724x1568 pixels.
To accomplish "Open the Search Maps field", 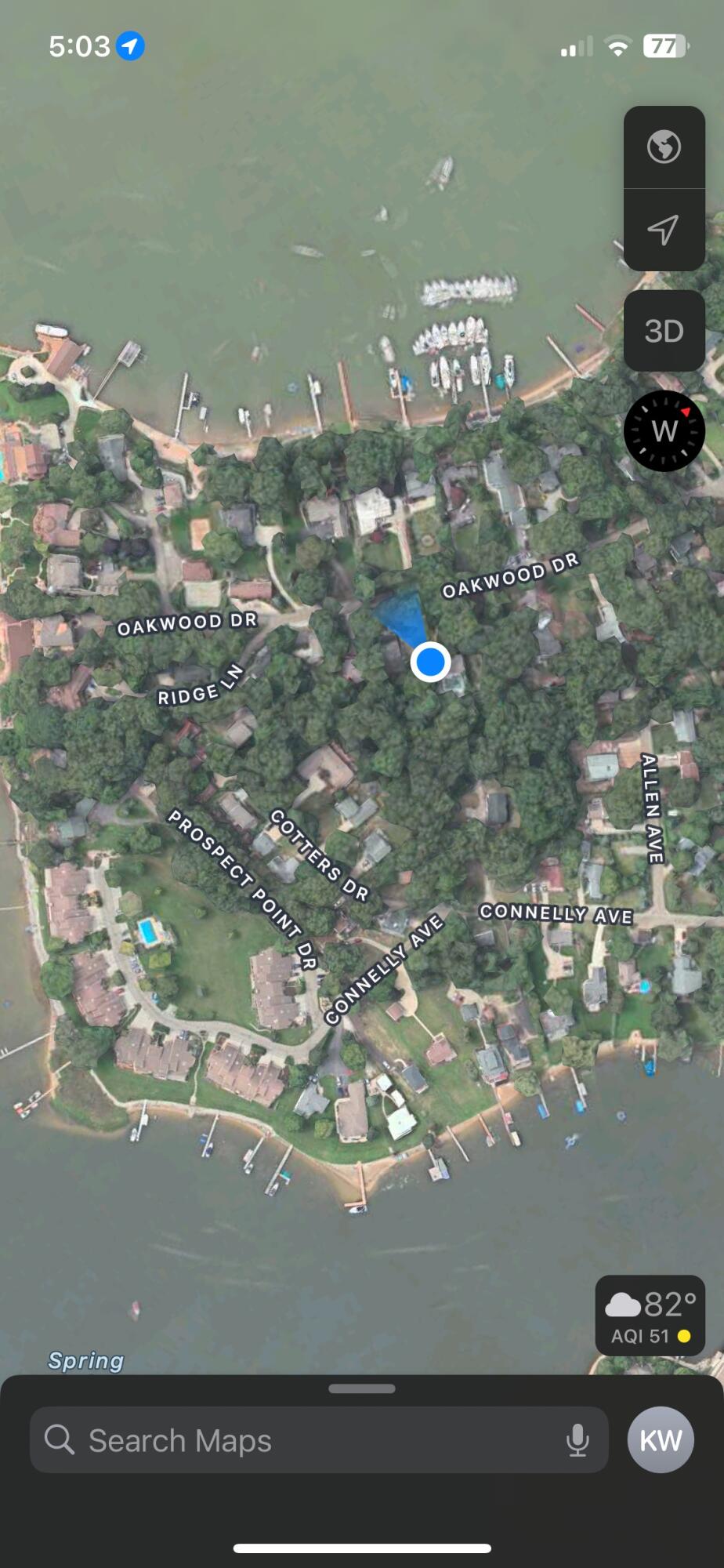I will [x=298, y=1440].
